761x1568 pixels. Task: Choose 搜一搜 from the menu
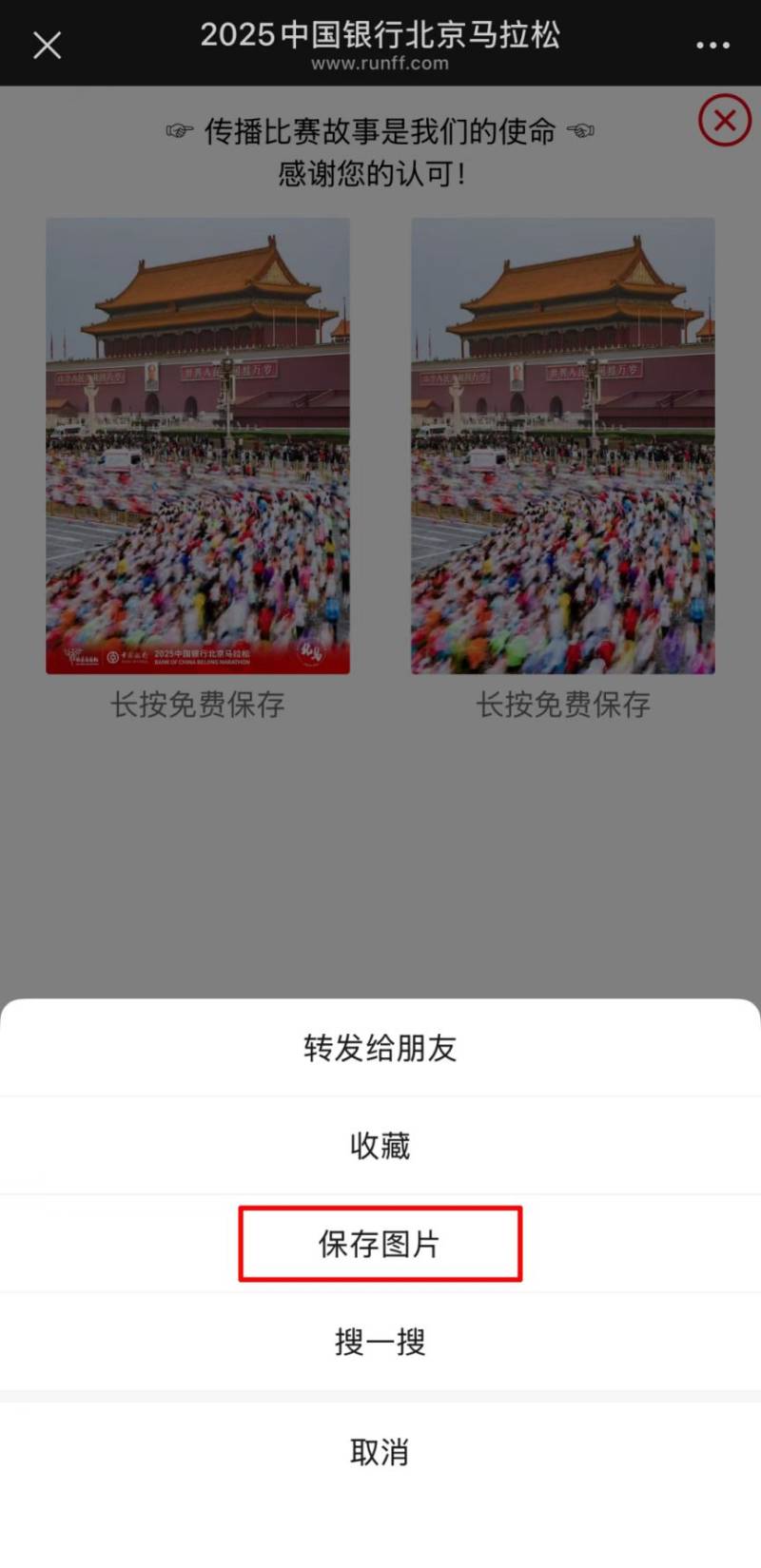(x=380, y=1343)
